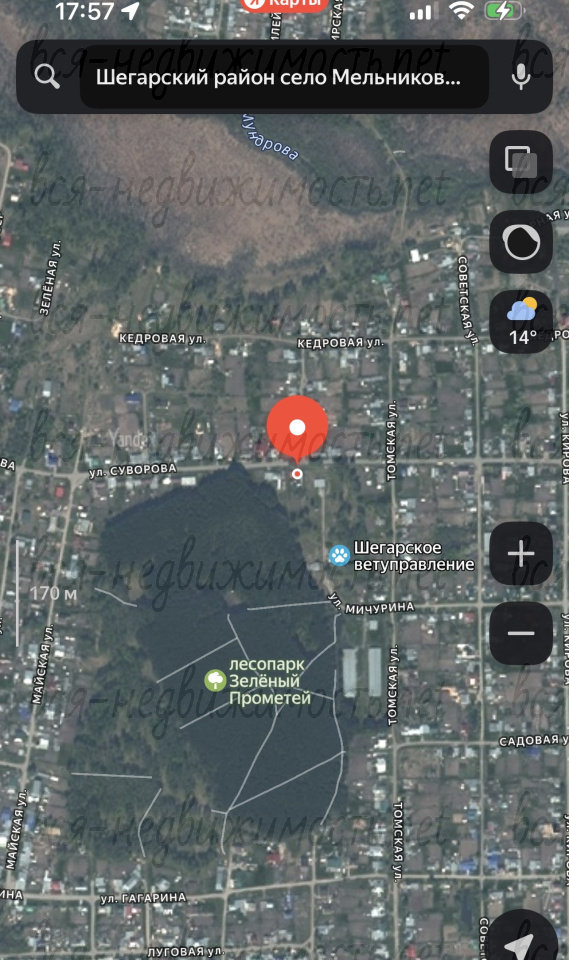Center map on my location arrow

coord(524,939)
